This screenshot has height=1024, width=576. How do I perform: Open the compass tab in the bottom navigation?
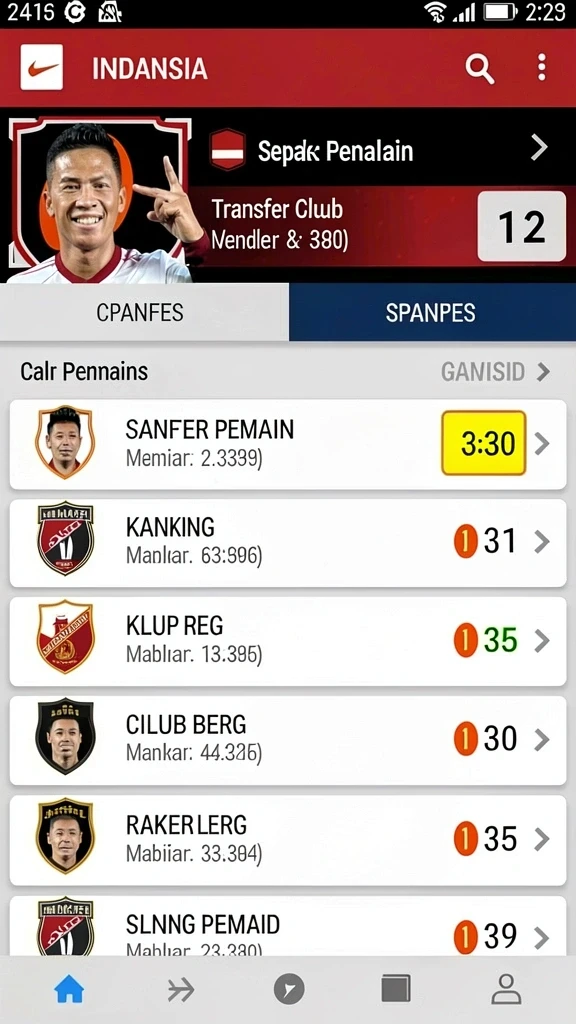point(289,990)
